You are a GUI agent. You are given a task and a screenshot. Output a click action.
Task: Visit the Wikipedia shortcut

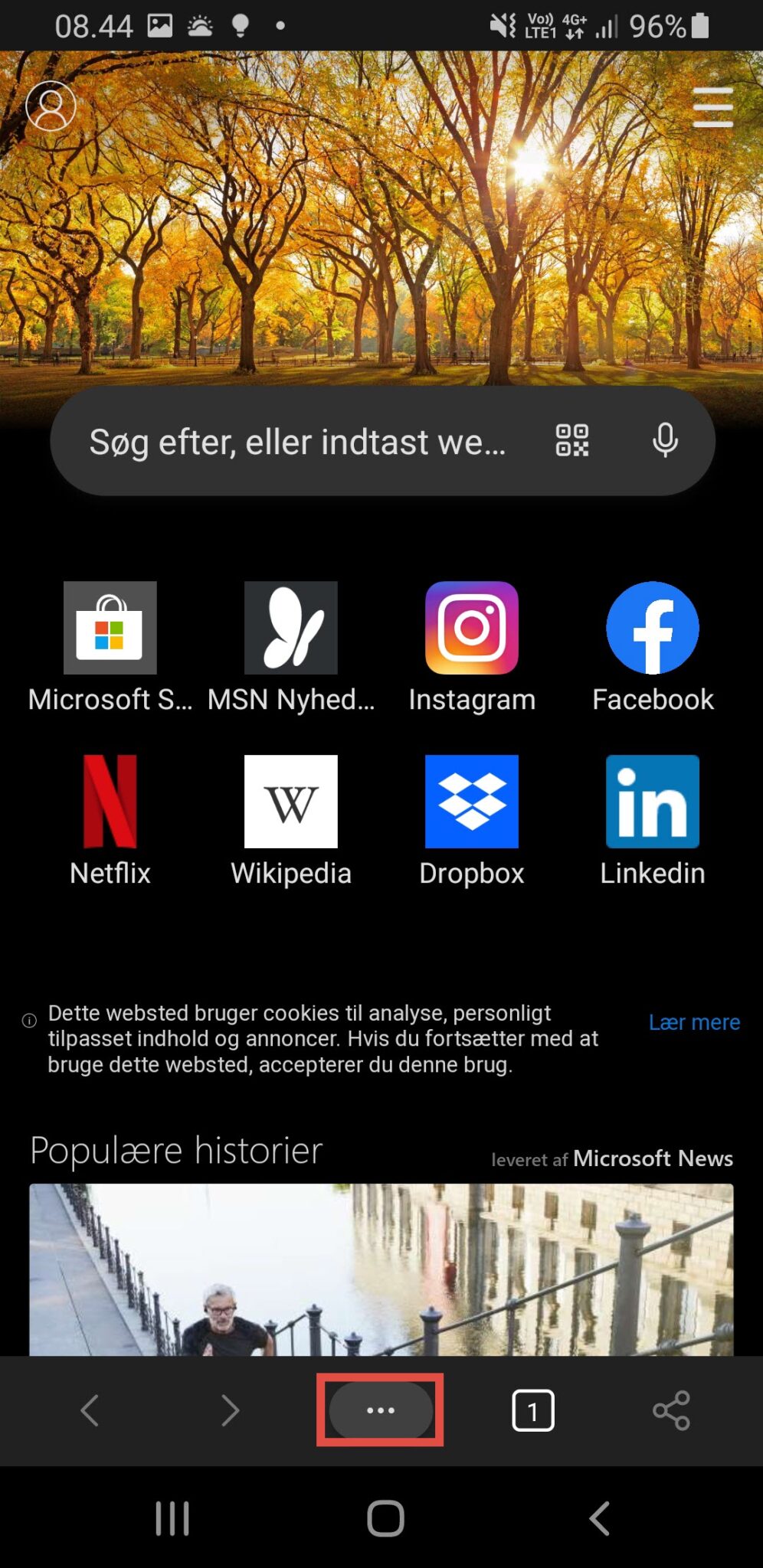(x=290, y=802)
